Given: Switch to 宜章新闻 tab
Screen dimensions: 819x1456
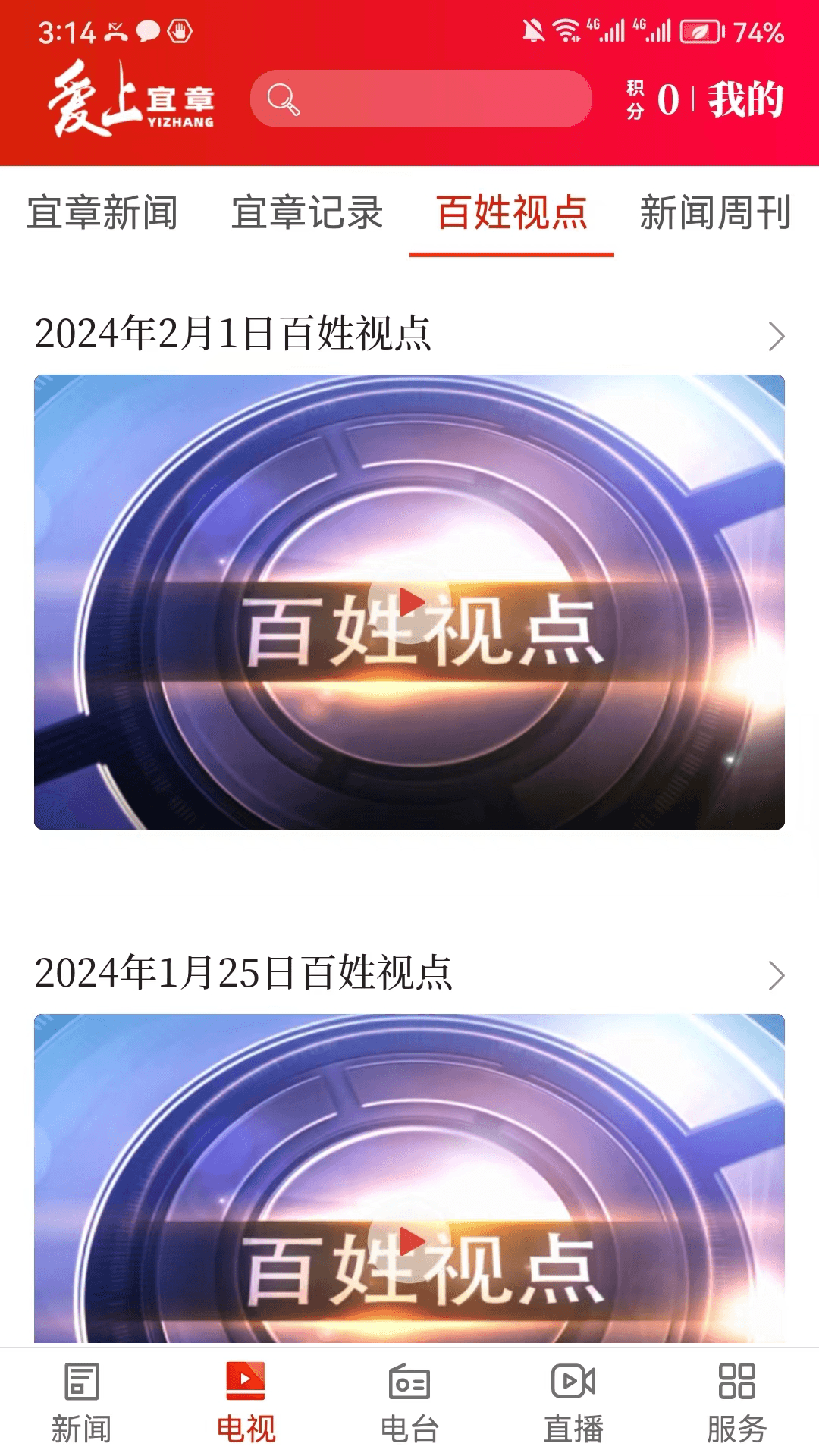Looking at the screenshot, I should tap(102, 212).
